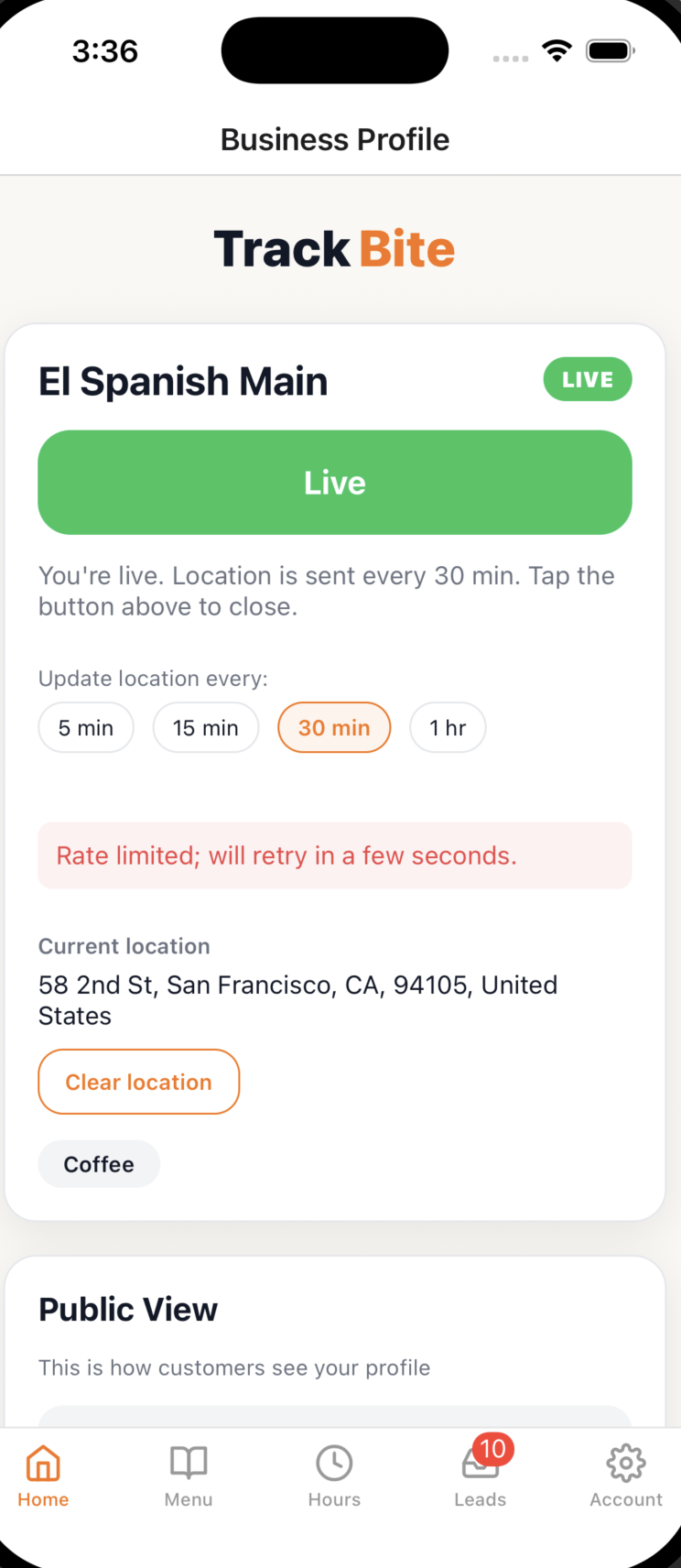Open the Leads tab with 10 badge
Image resolution: width=681 pixels, height=1568 pixels.
tap(480, 1475)
